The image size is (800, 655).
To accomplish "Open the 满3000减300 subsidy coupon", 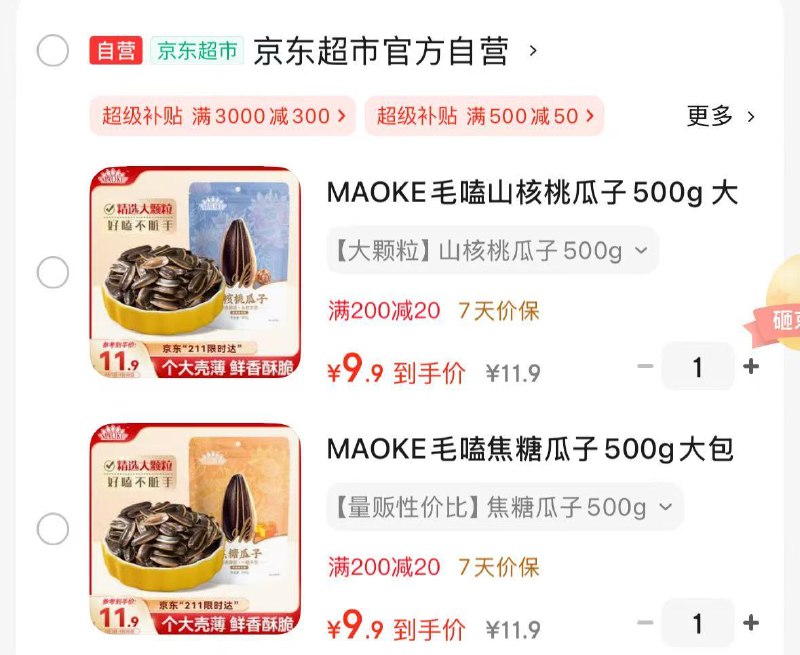I will [223, 116].
